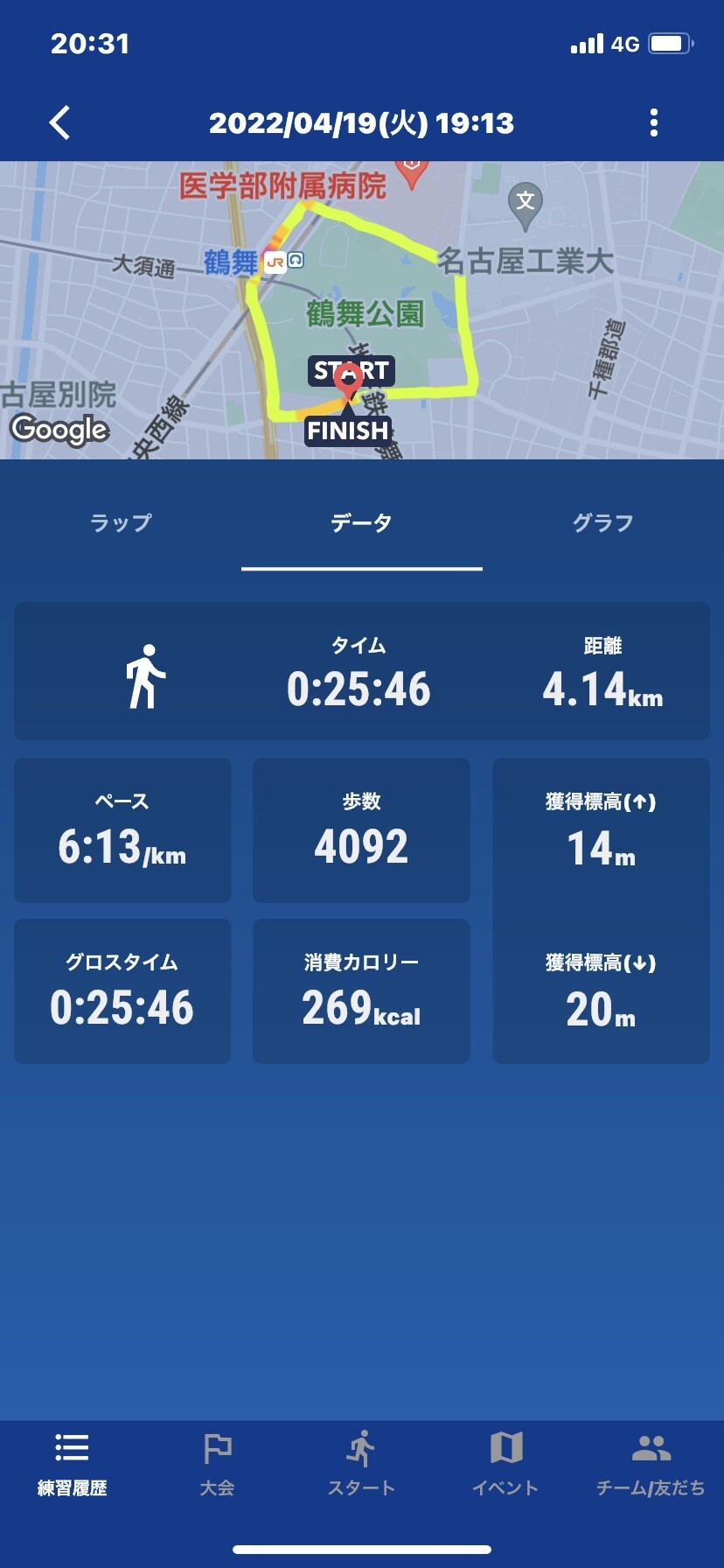Tap the back chevron arrow
The width and height of the screenshot is (724, 1568).
59,122
